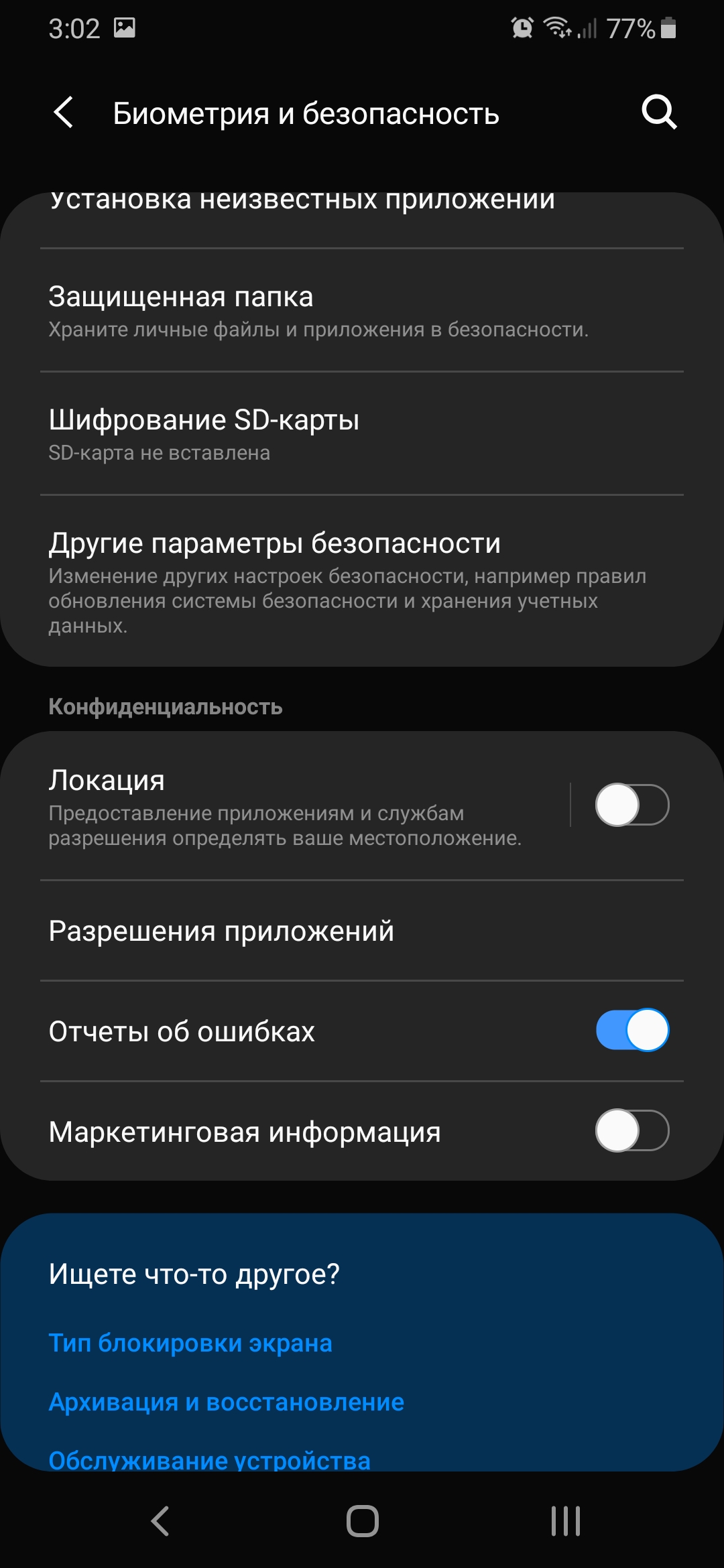
Task: Go back from Биометрия и безопасность
Action: click(64, 113)
